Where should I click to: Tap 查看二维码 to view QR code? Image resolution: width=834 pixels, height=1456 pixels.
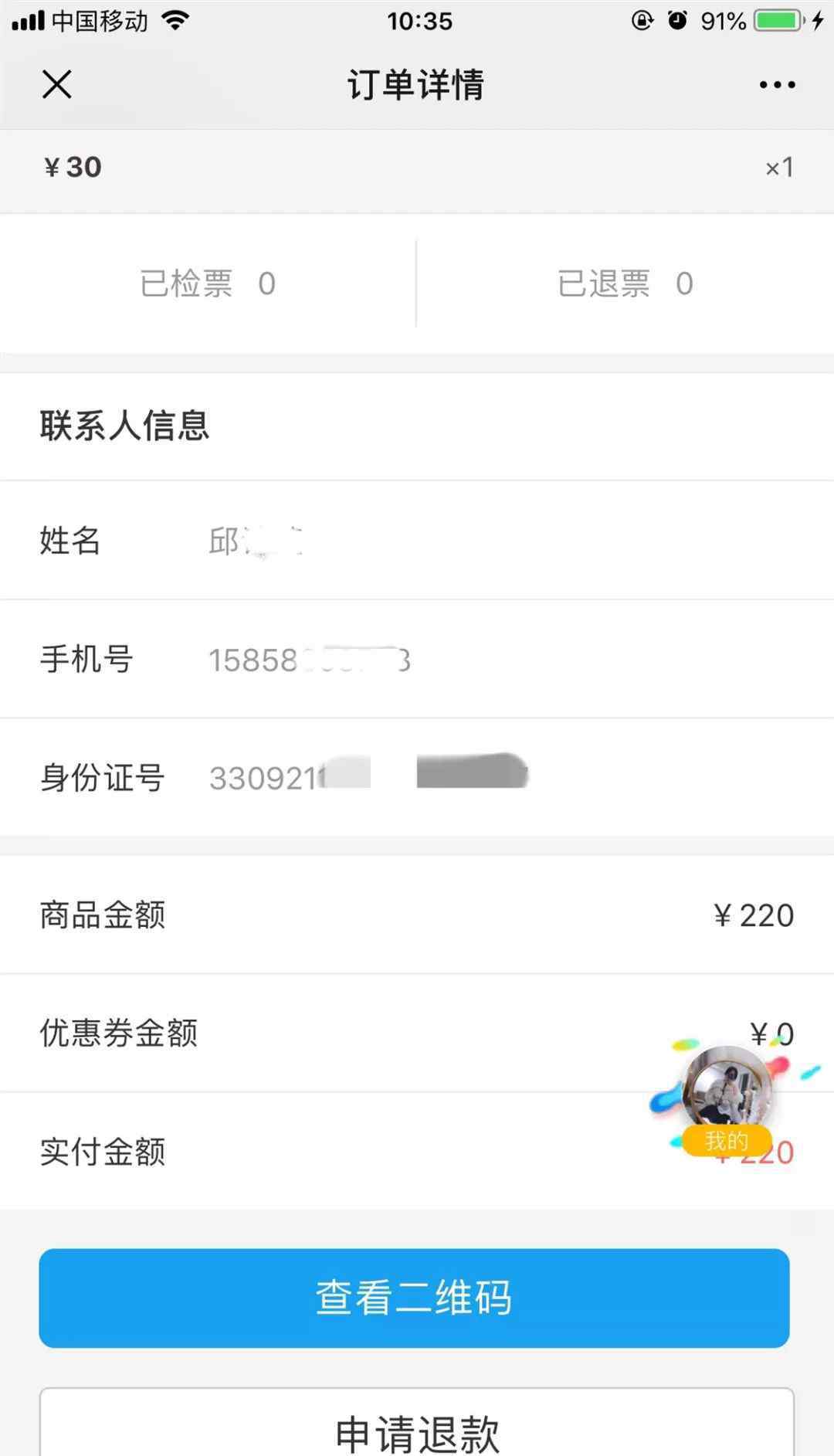tap(414, 1298)
